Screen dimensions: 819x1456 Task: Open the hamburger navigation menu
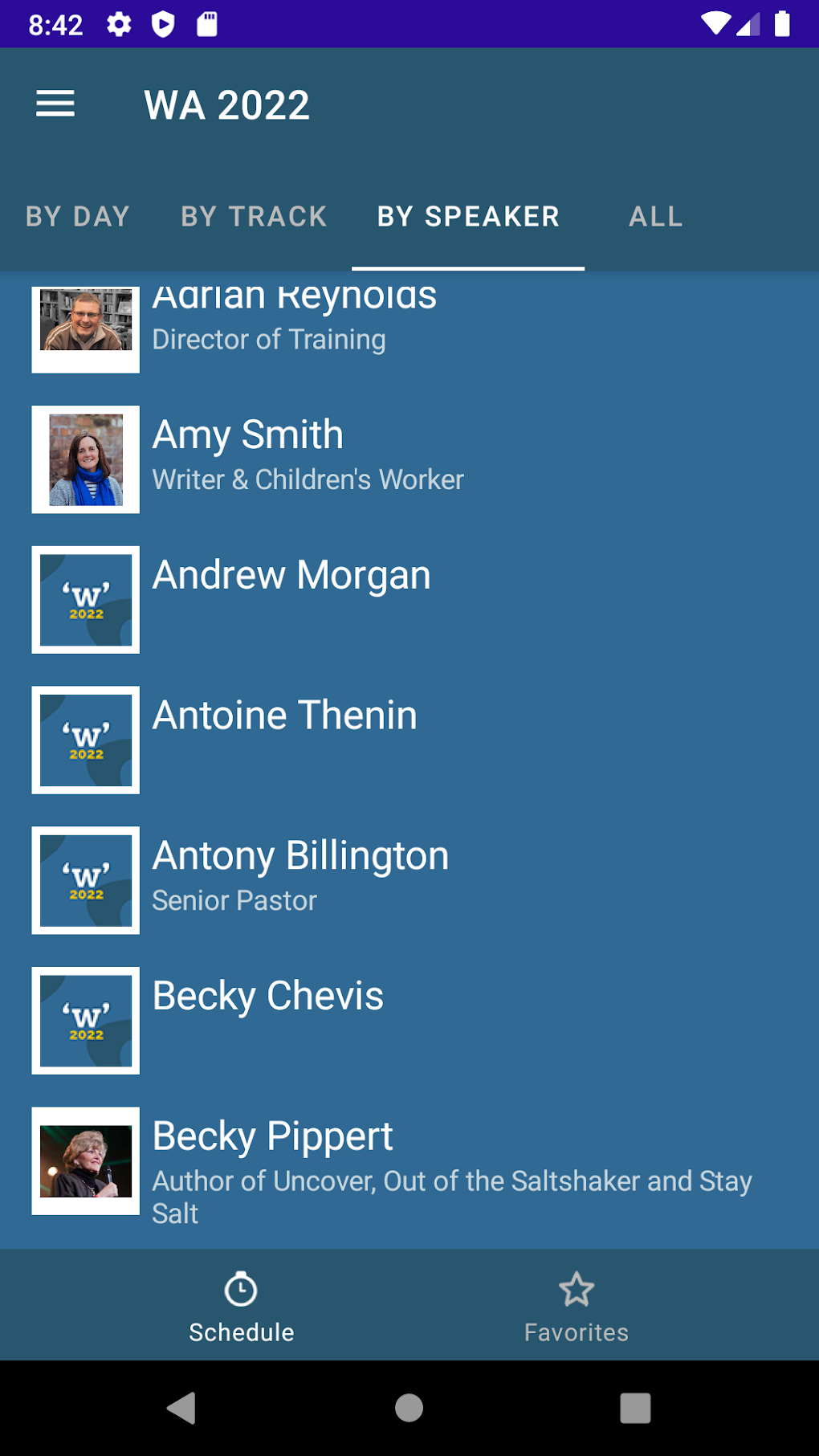click(55, 104)
